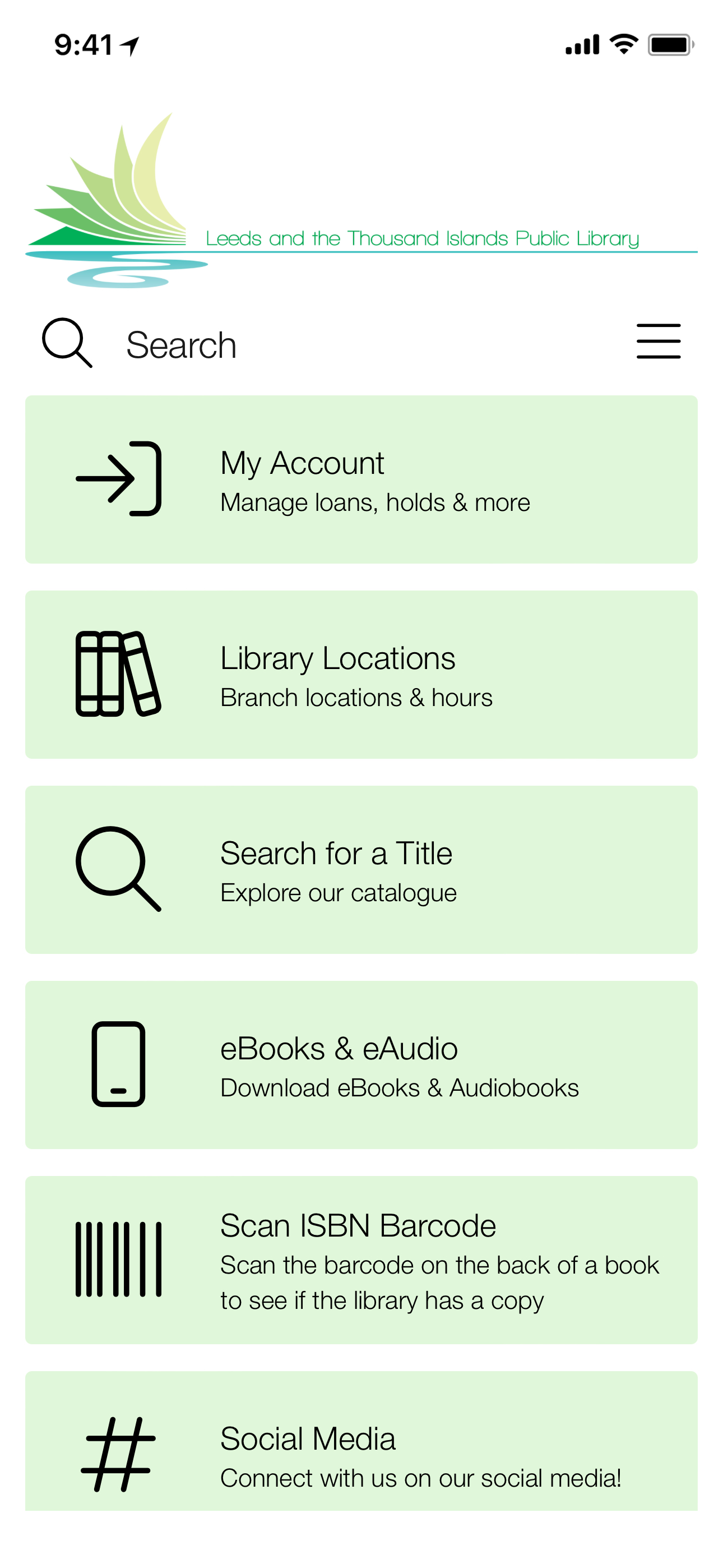Select the My Account login icon
The width and height of the screenshot is (723, 1568).
pos(118,478)
